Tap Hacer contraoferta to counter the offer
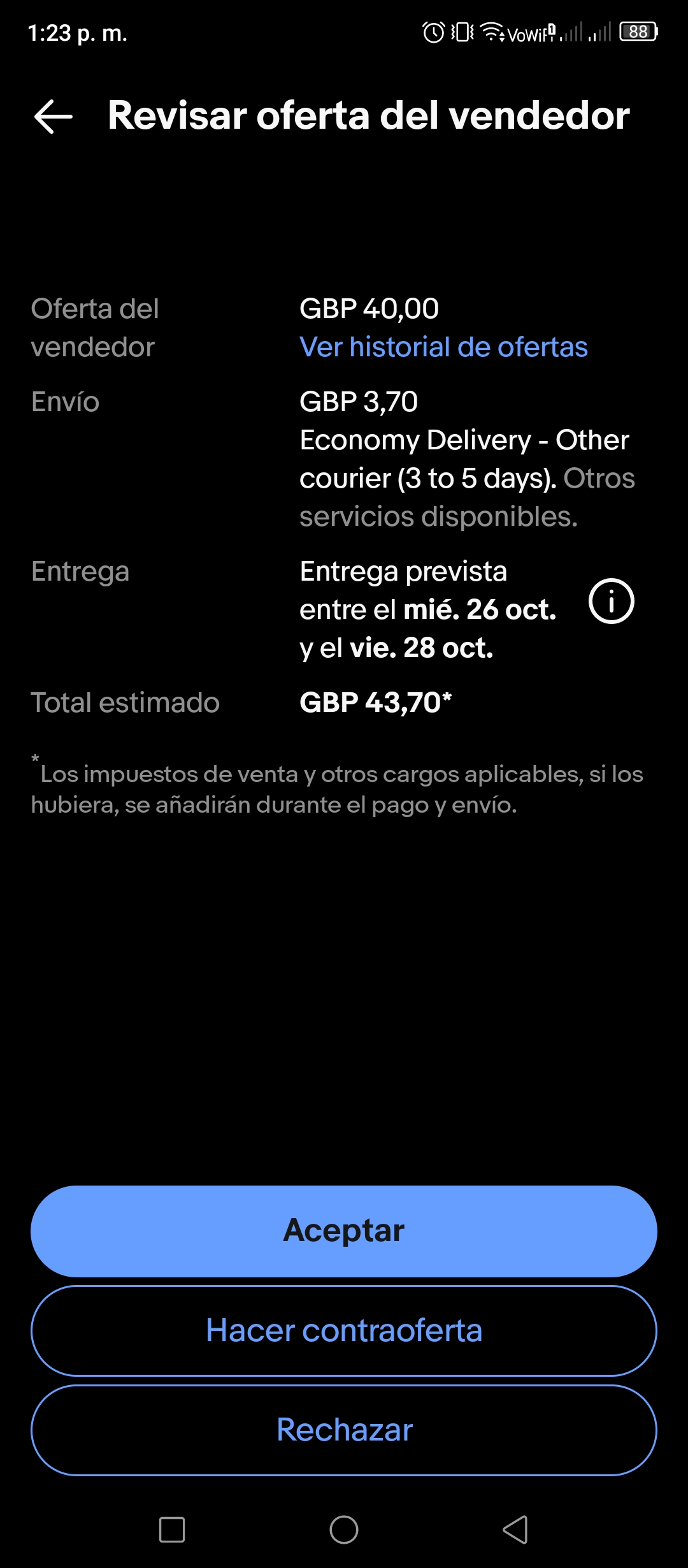Image resolution: width=688 pixels, height=1568 pixels. pos(344,1330)
